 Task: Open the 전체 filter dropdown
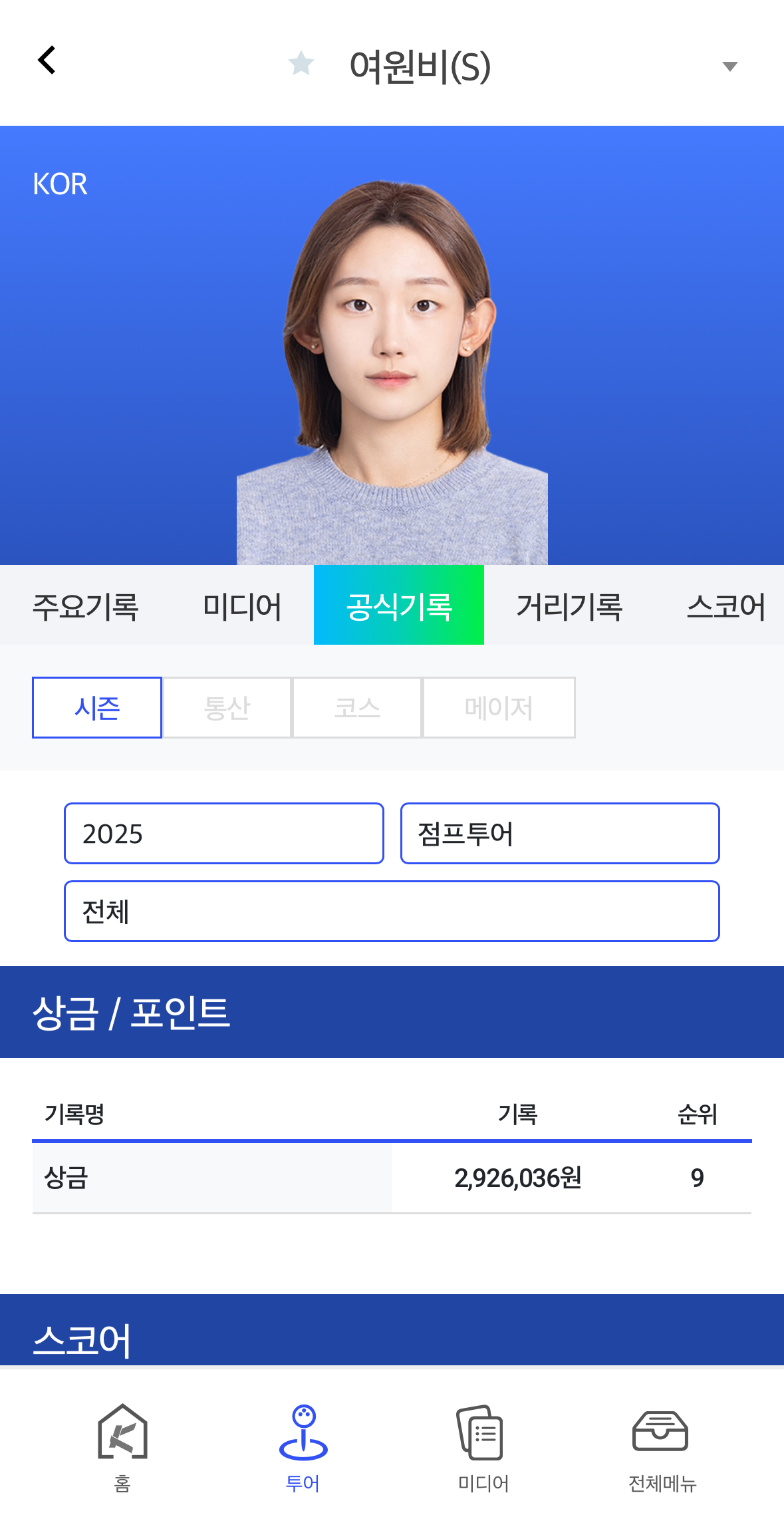[392, 911]
